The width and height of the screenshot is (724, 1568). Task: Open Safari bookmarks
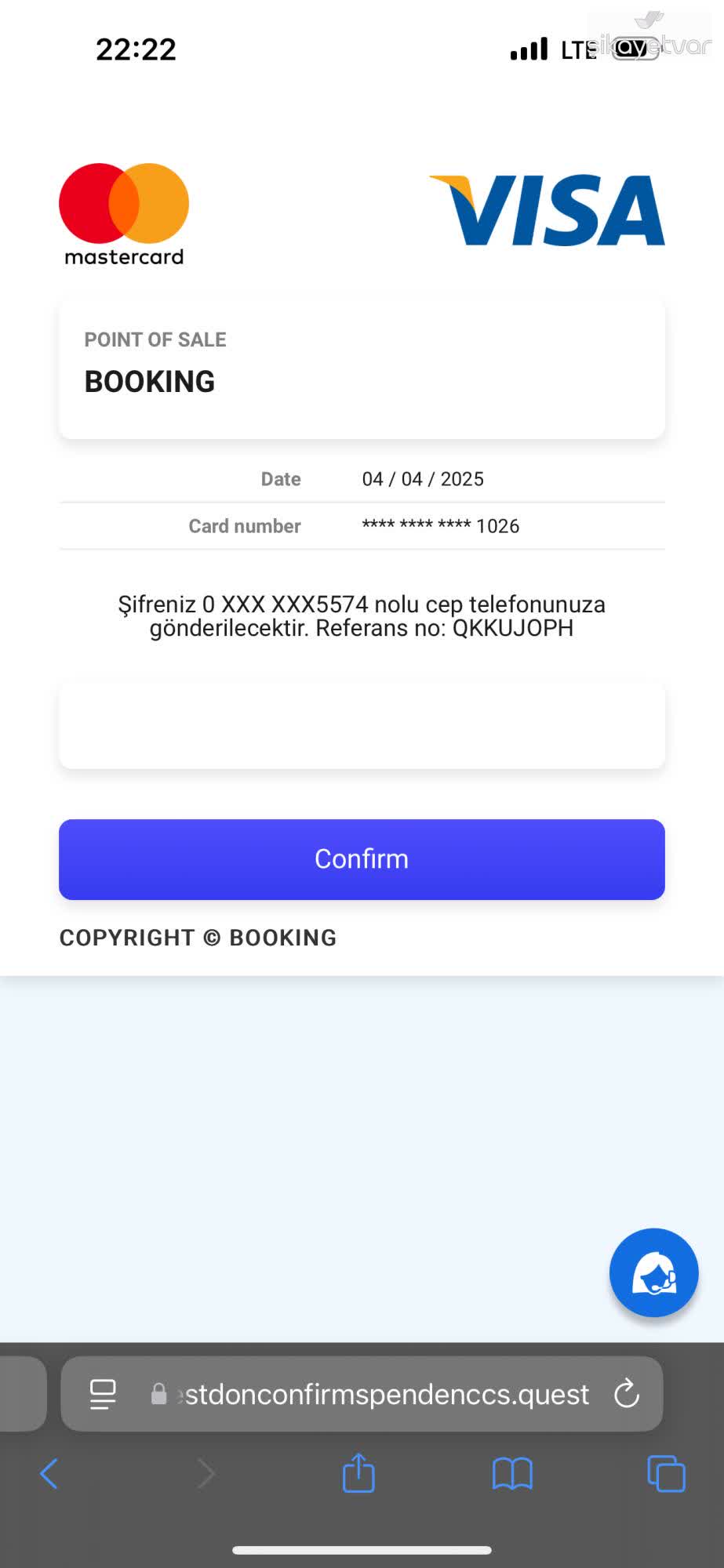tap(512, 1474)
